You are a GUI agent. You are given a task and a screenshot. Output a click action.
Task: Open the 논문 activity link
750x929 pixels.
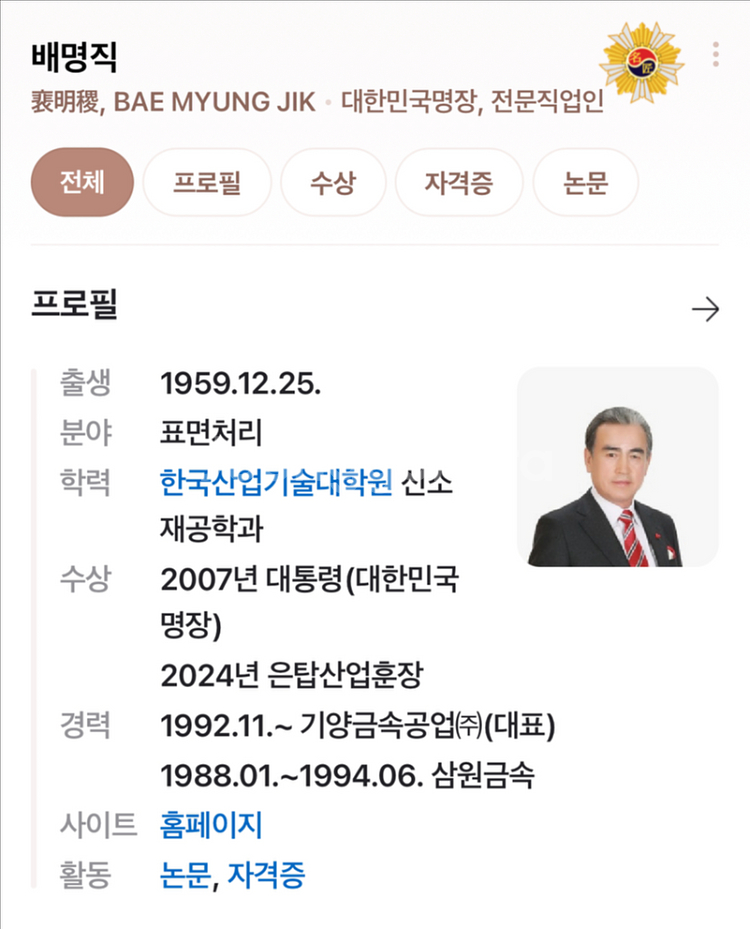(x=185, y=874)
